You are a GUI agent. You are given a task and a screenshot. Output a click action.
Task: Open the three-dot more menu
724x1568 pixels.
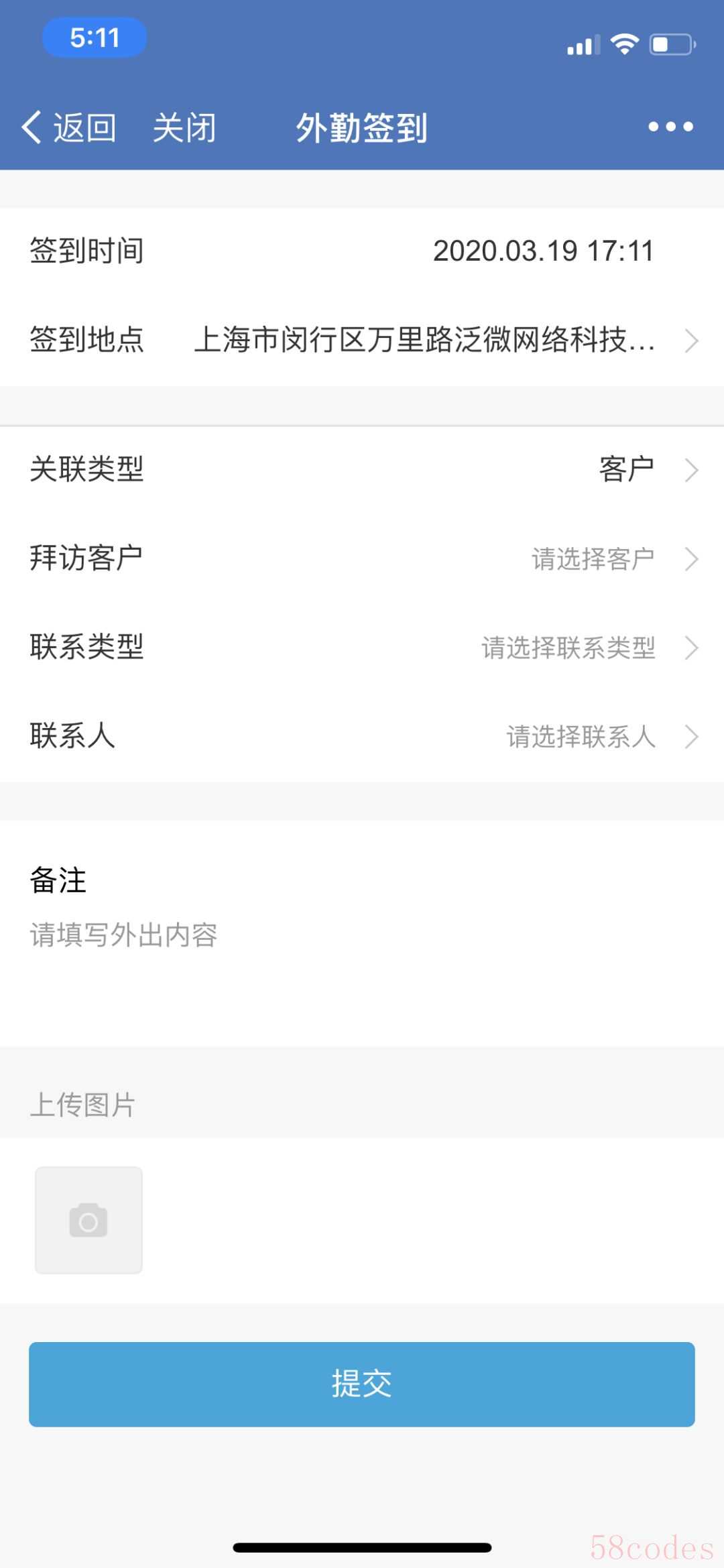coord(670,127)
